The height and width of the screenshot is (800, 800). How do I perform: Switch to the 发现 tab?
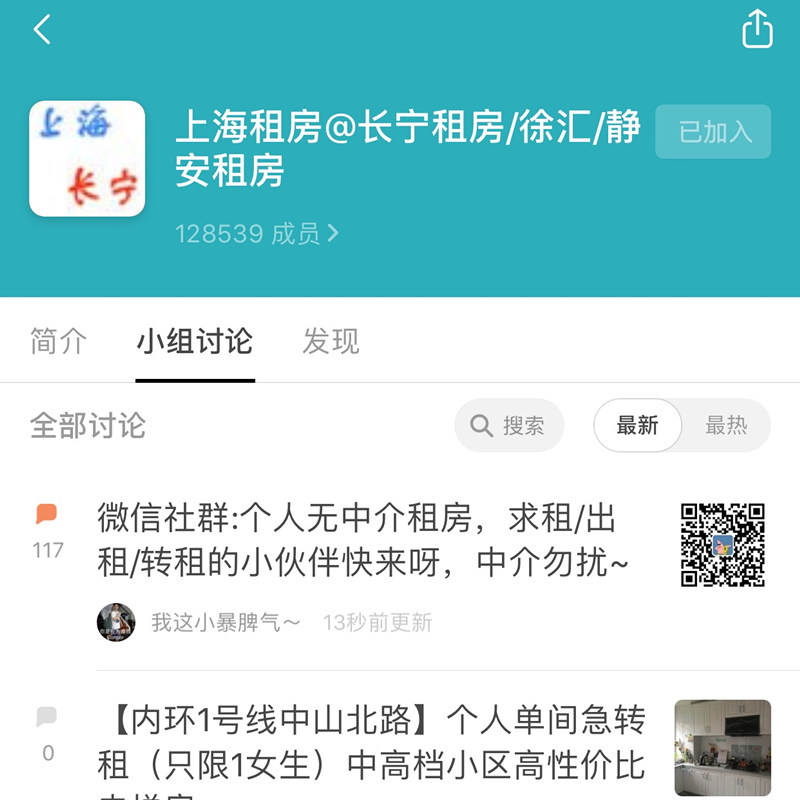(x=330, y=342)
